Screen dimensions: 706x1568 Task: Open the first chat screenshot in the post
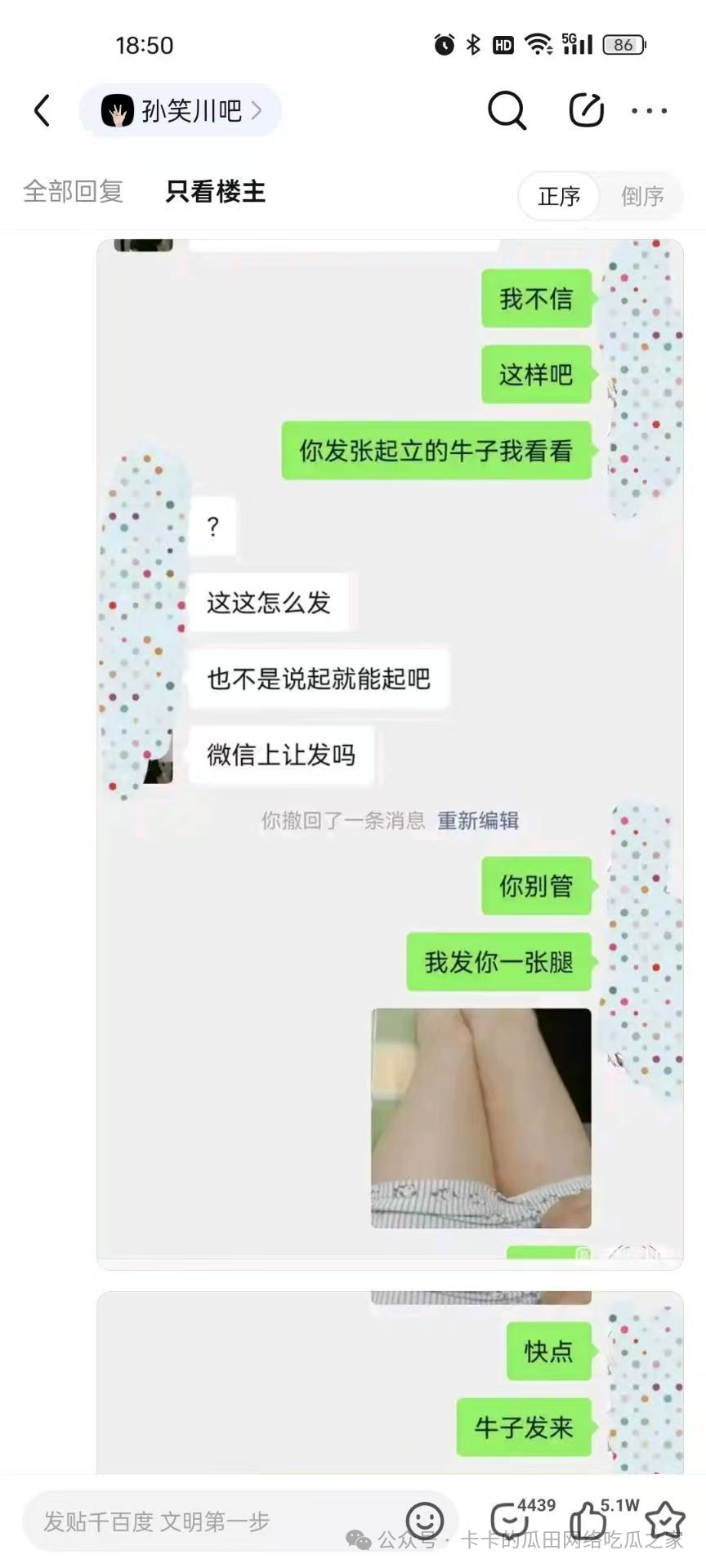[390, 751]
